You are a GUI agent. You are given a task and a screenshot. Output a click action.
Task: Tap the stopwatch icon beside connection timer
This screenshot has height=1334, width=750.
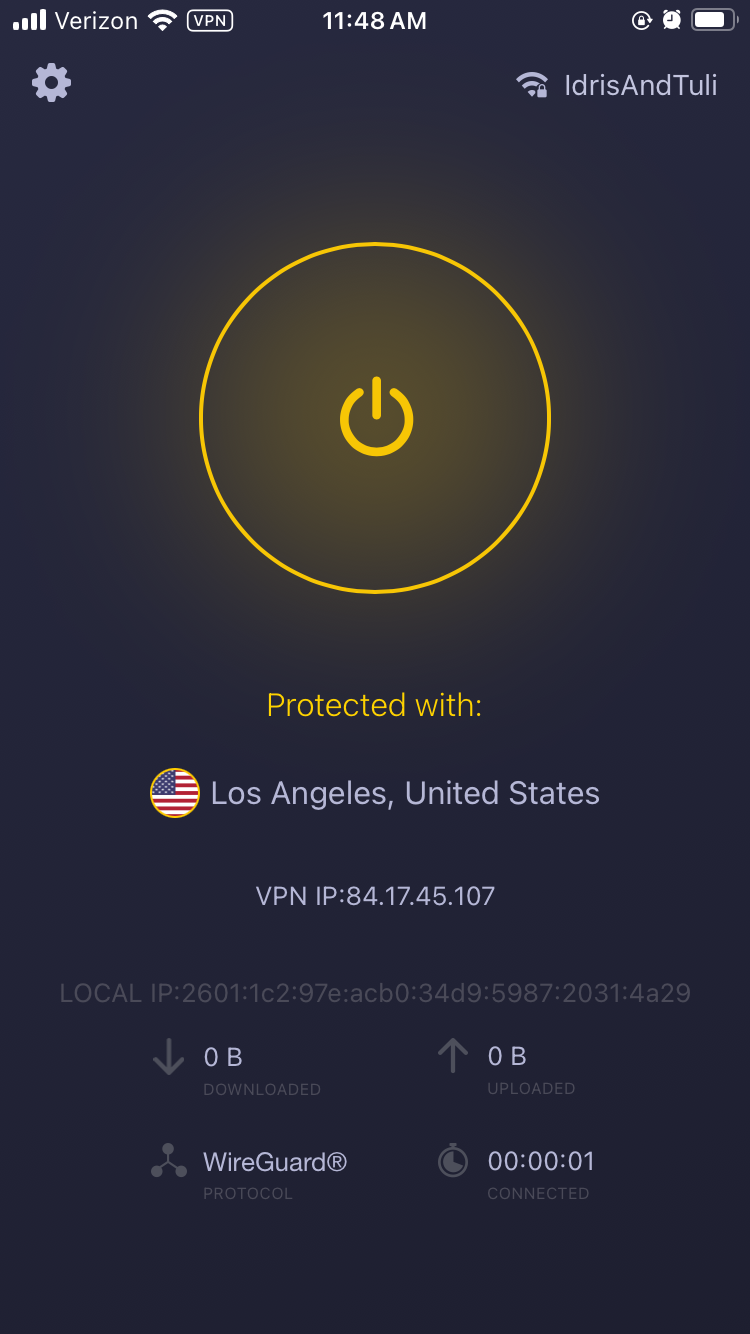453,1161
